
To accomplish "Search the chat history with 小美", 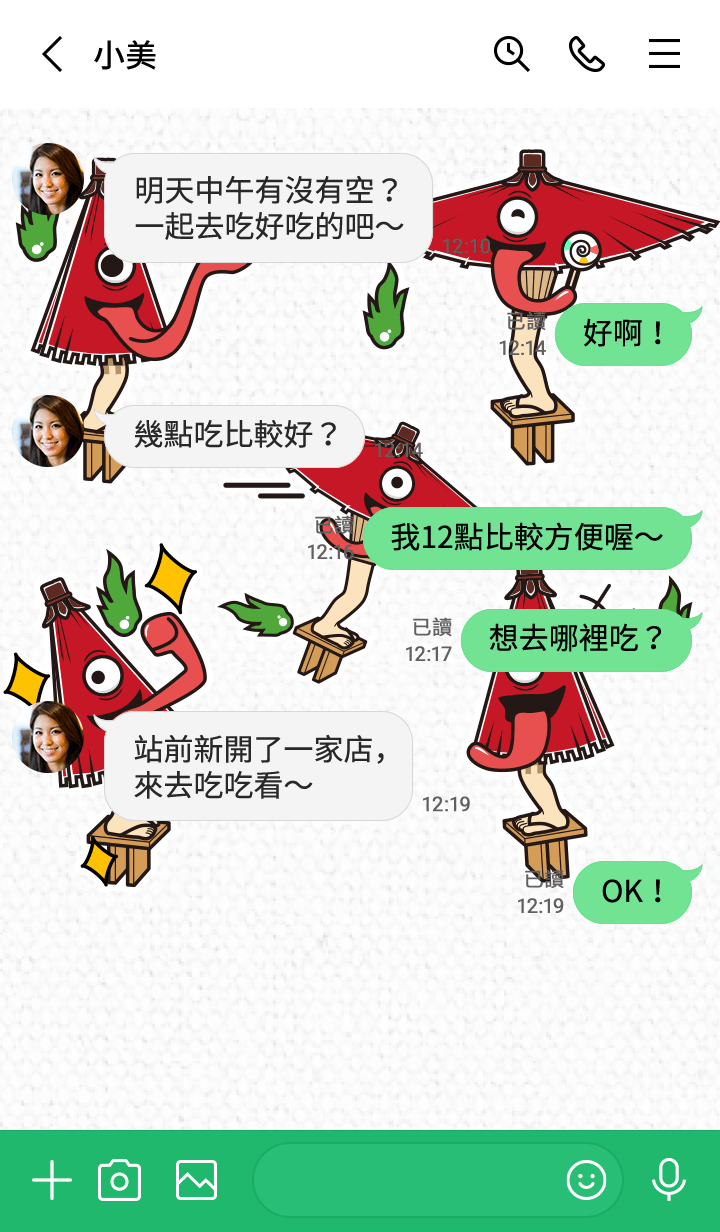I will pyautogui.click(x=511, y=54).
